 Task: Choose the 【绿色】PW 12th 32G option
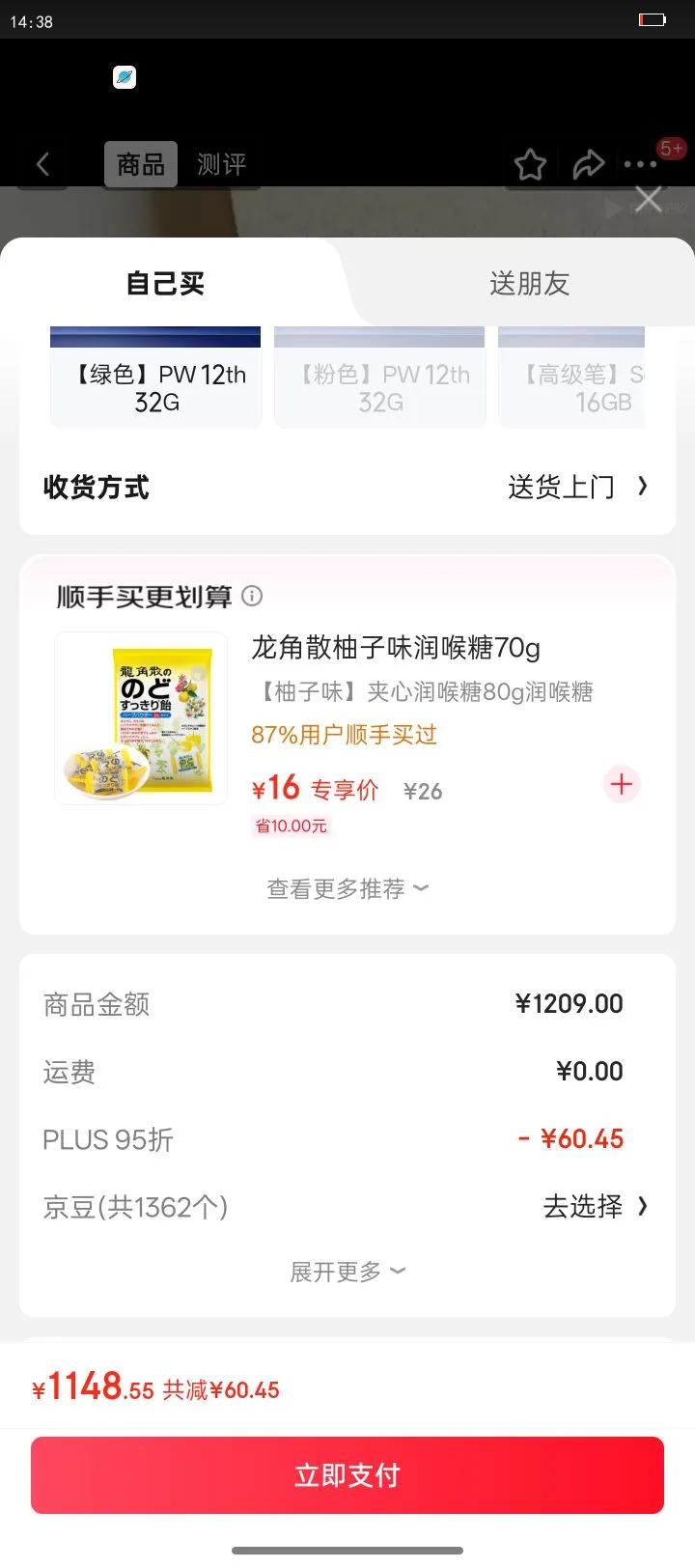point(156,386)
